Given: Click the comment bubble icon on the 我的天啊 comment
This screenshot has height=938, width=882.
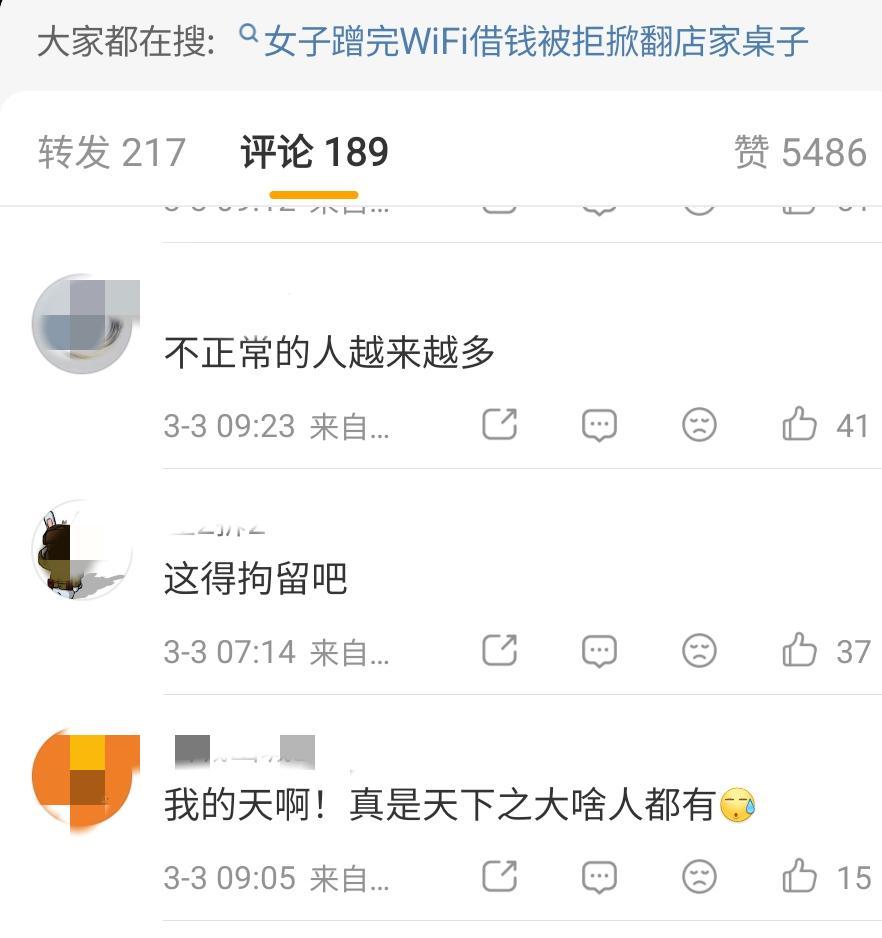Looking at the screenshot, I should pos(599,878).
